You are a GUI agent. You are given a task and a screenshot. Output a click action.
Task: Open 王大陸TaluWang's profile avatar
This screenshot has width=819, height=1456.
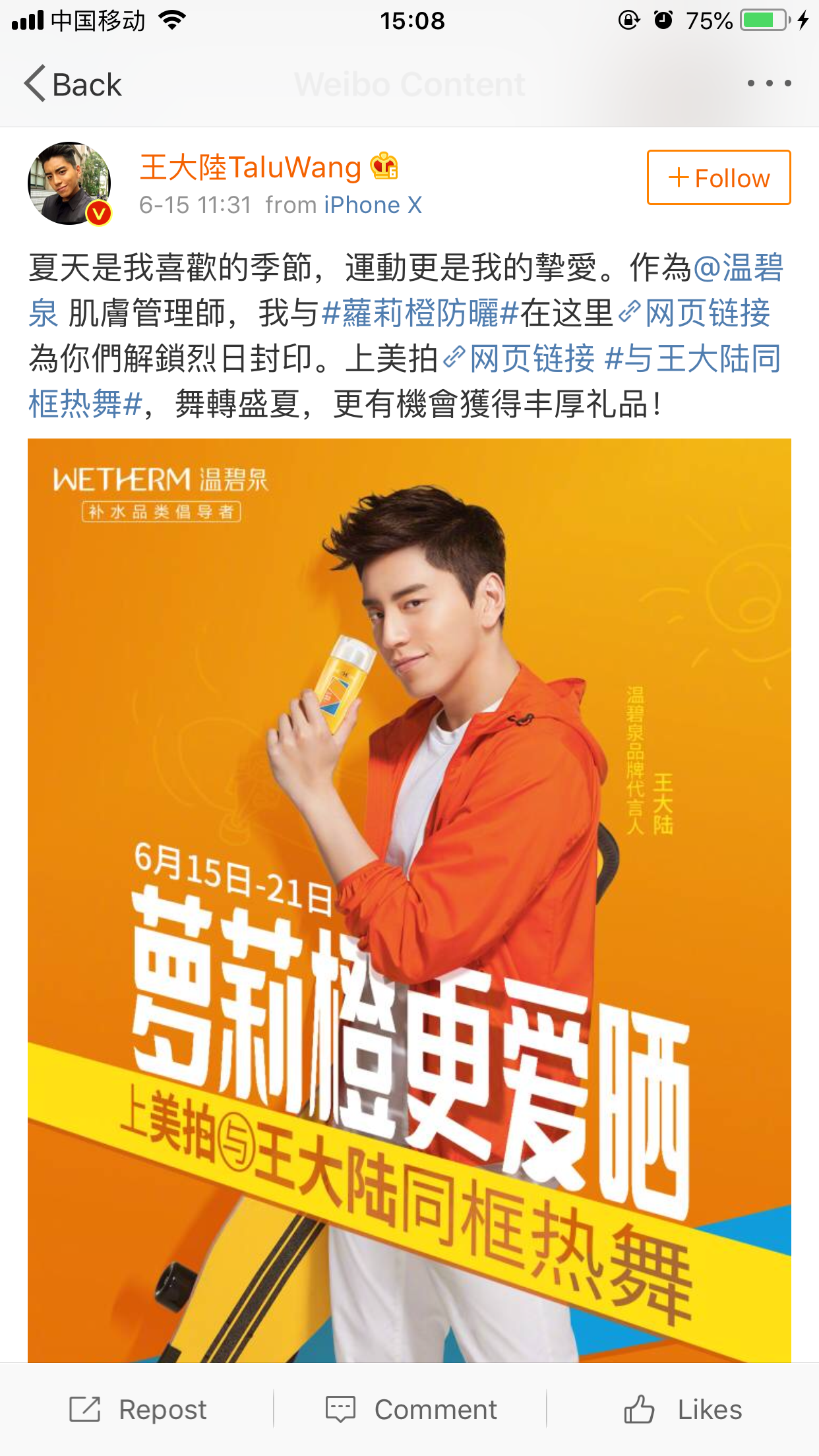point(69,183)
